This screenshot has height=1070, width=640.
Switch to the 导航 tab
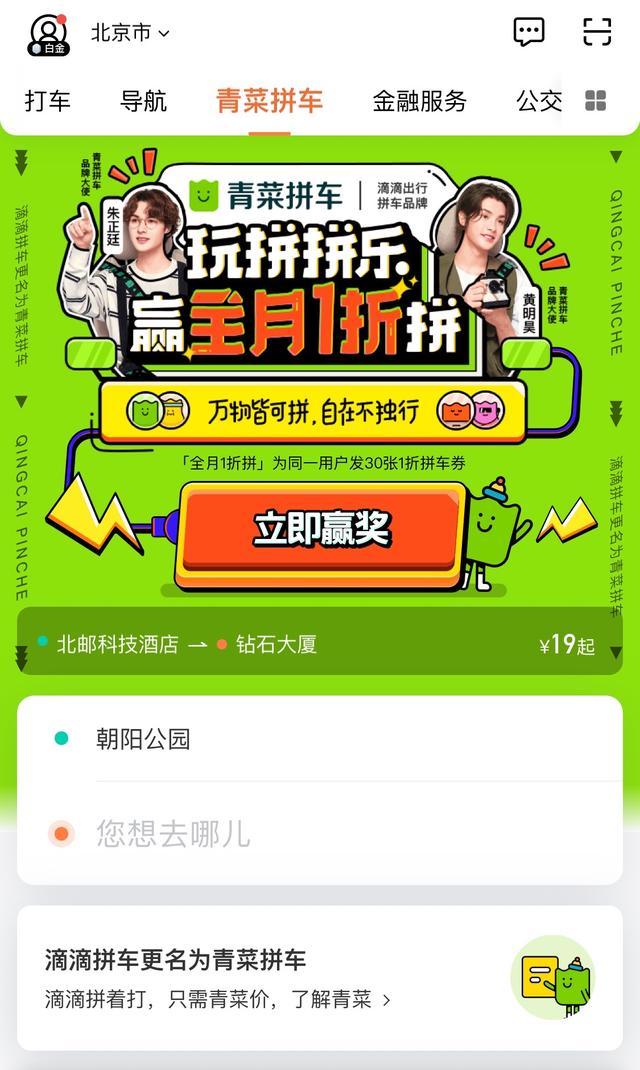click(x=143, y=101)
